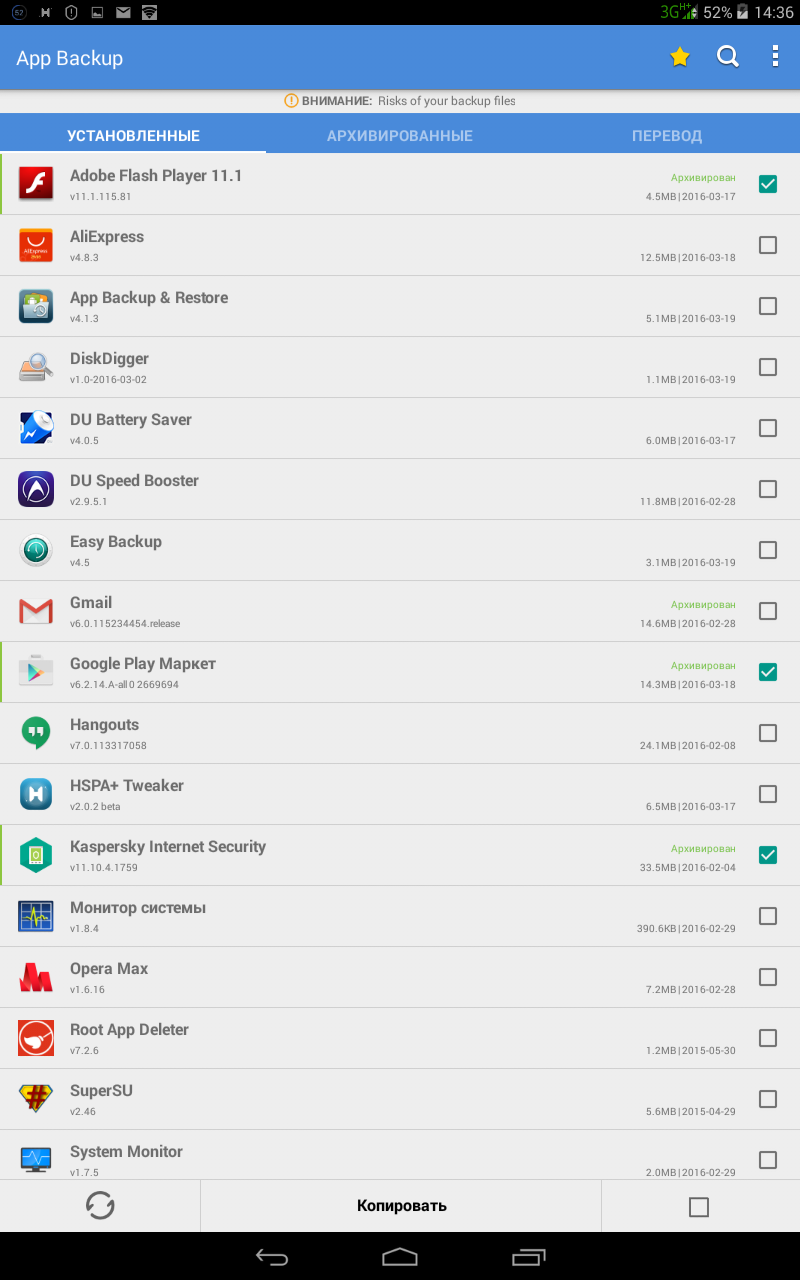The height and width of the screenshot is (1280, 800).
Task: Open the SuperSU entry
Action: [300, 1099]
